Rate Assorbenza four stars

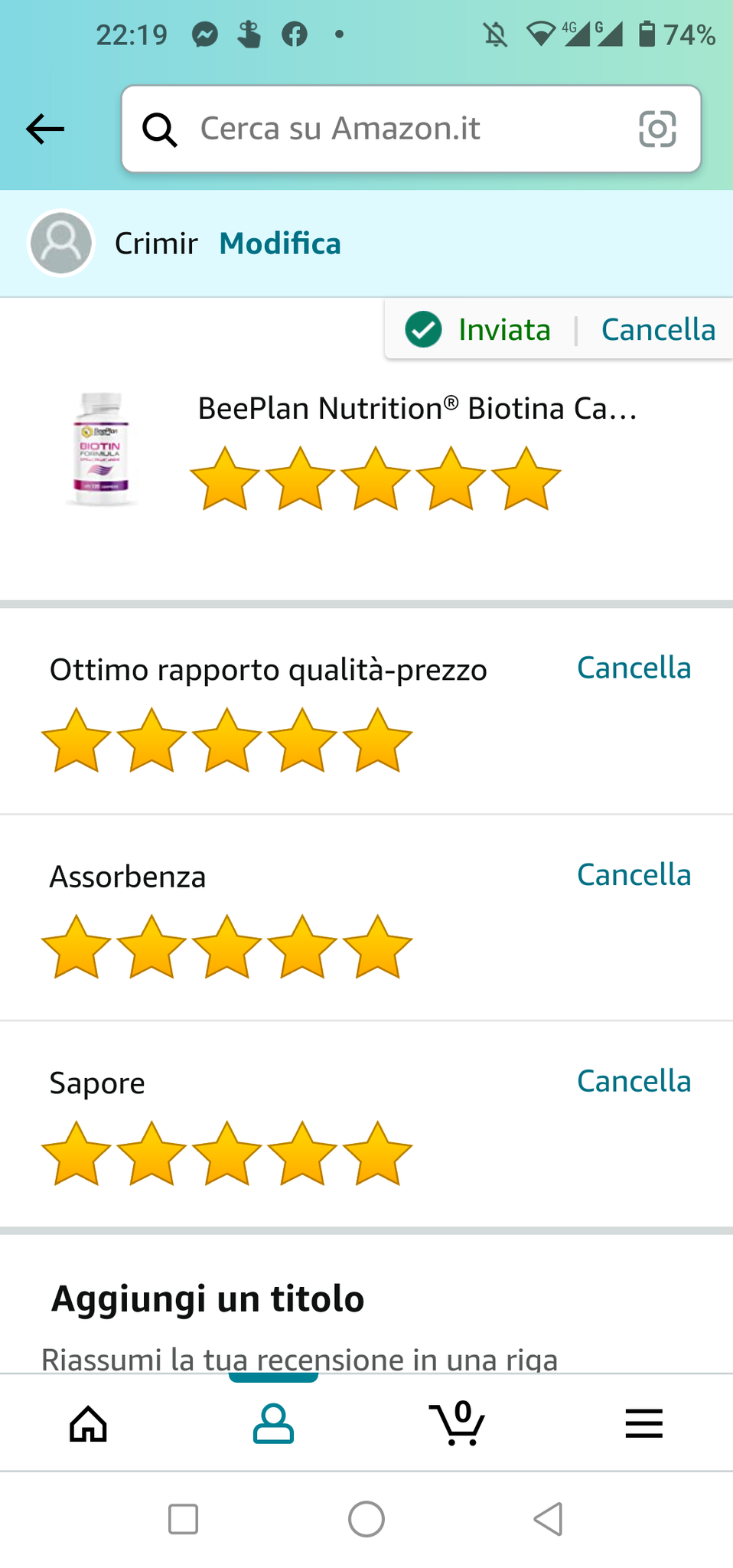point(302,946)
